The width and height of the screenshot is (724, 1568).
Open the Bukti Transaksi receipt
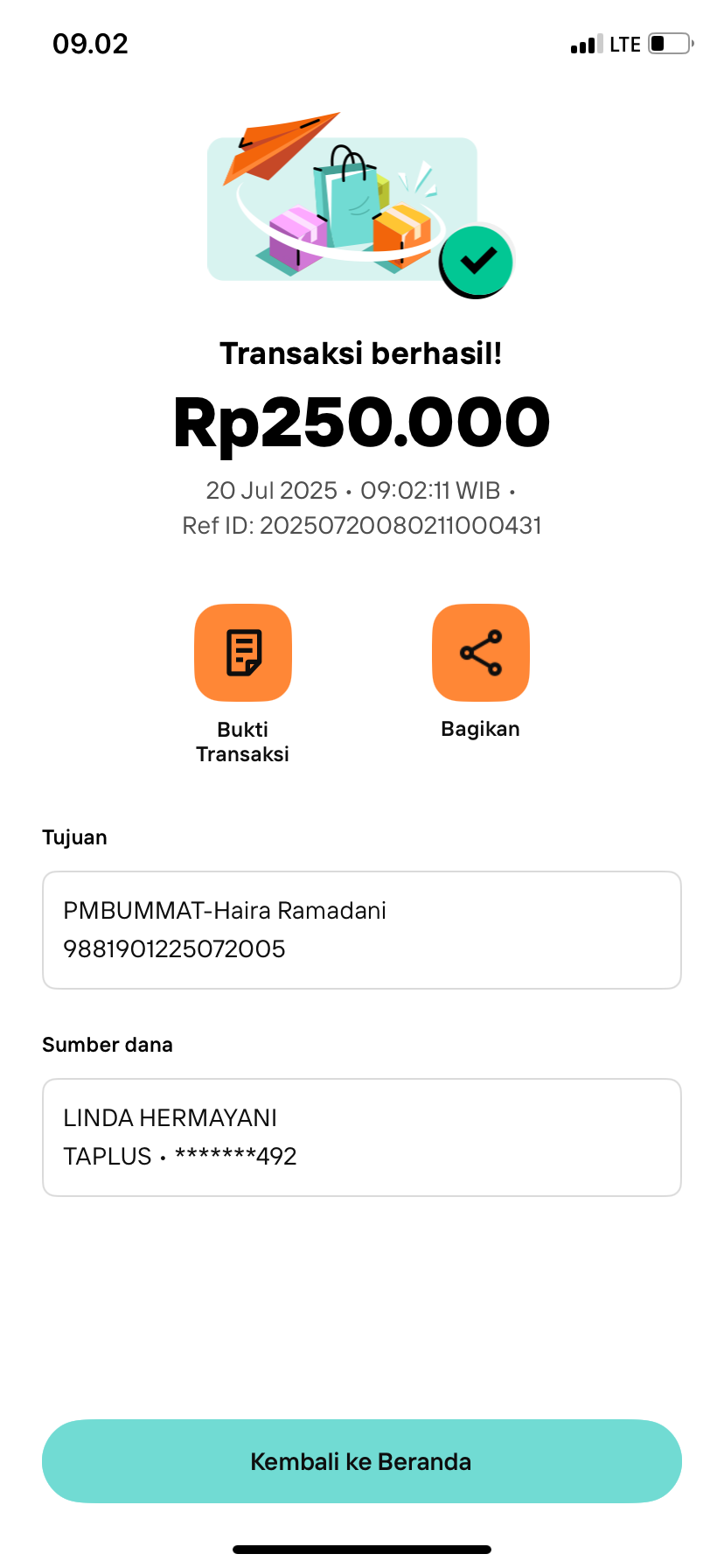pos(243,653)
